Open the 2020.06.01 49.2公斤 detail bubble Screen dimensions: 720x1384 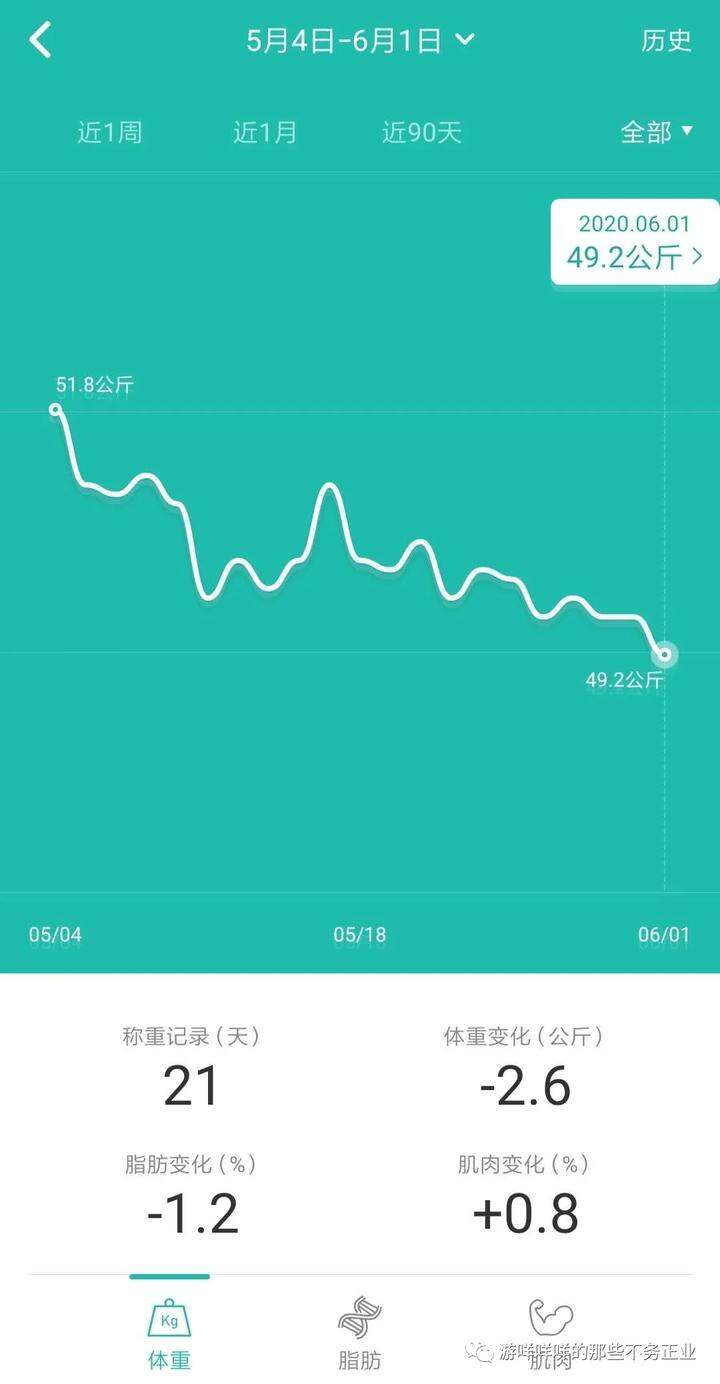(635, 241)
